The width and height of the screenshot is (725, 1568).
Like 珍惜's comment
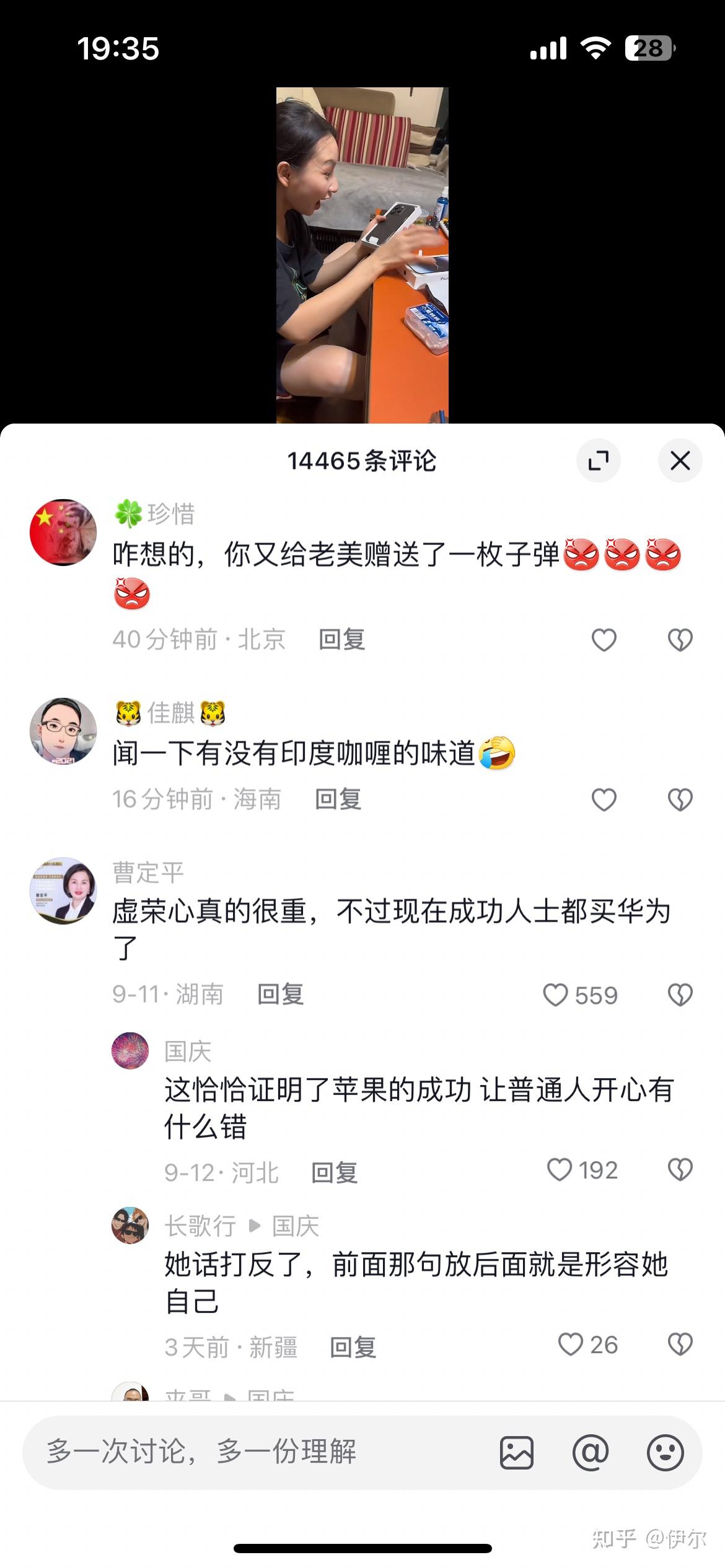tap(604, 640)
